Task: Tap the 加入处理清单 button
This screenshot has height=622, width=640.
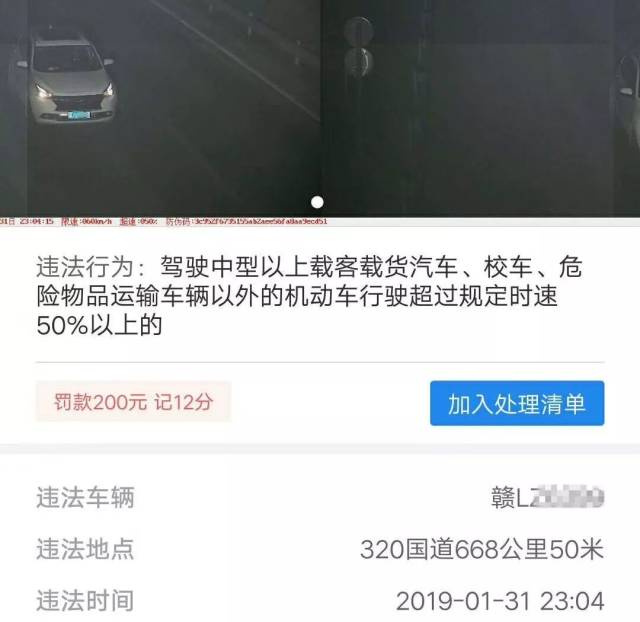Action: pos(517,403)
